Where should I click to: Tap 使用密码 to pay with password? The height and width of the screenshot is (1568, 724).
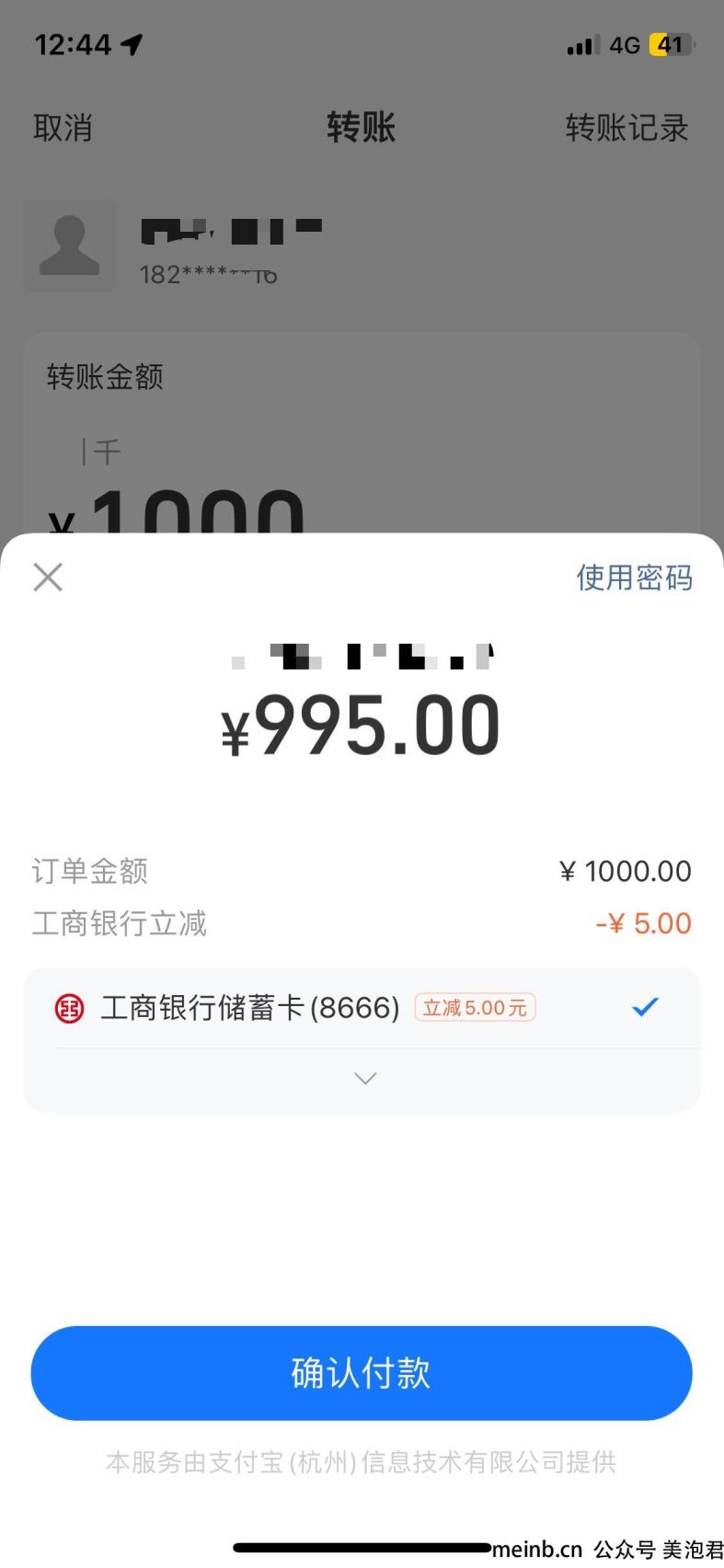[634, 578]
